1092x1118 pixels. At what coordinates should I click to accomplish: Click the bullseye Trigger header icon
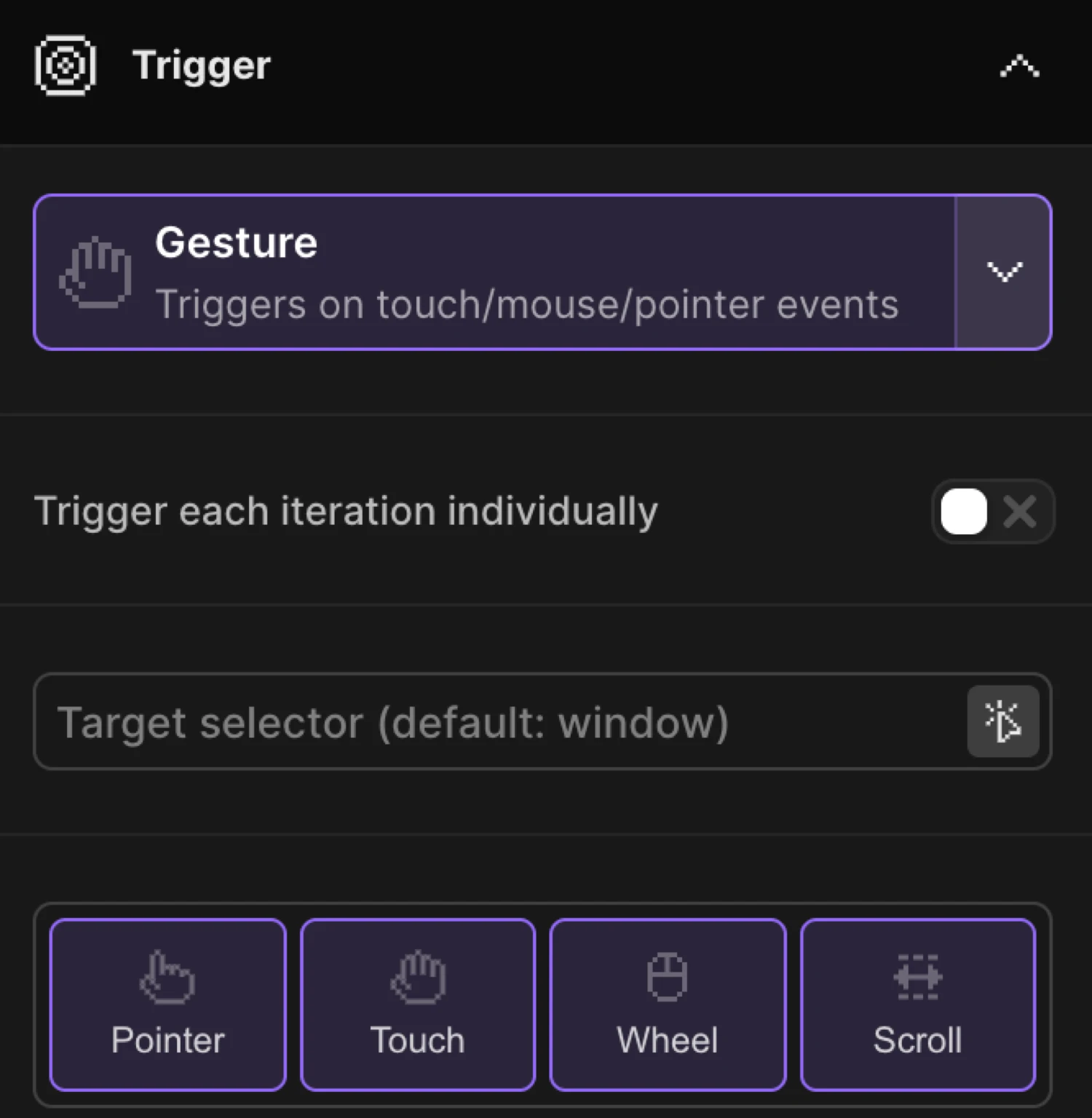click(64, 64)
